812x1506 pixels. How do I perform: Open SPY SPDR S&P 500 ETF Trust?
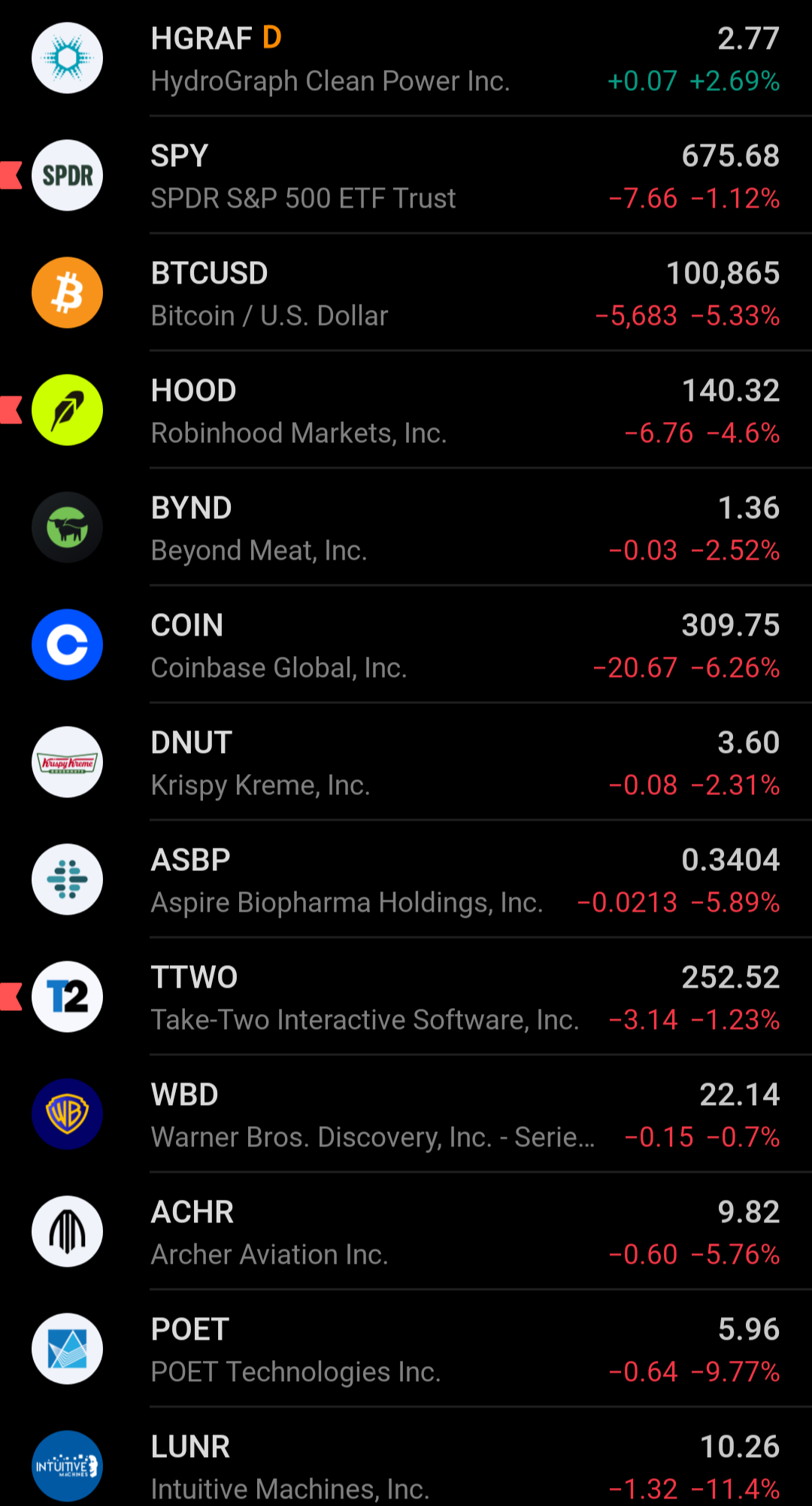[406, 176]
